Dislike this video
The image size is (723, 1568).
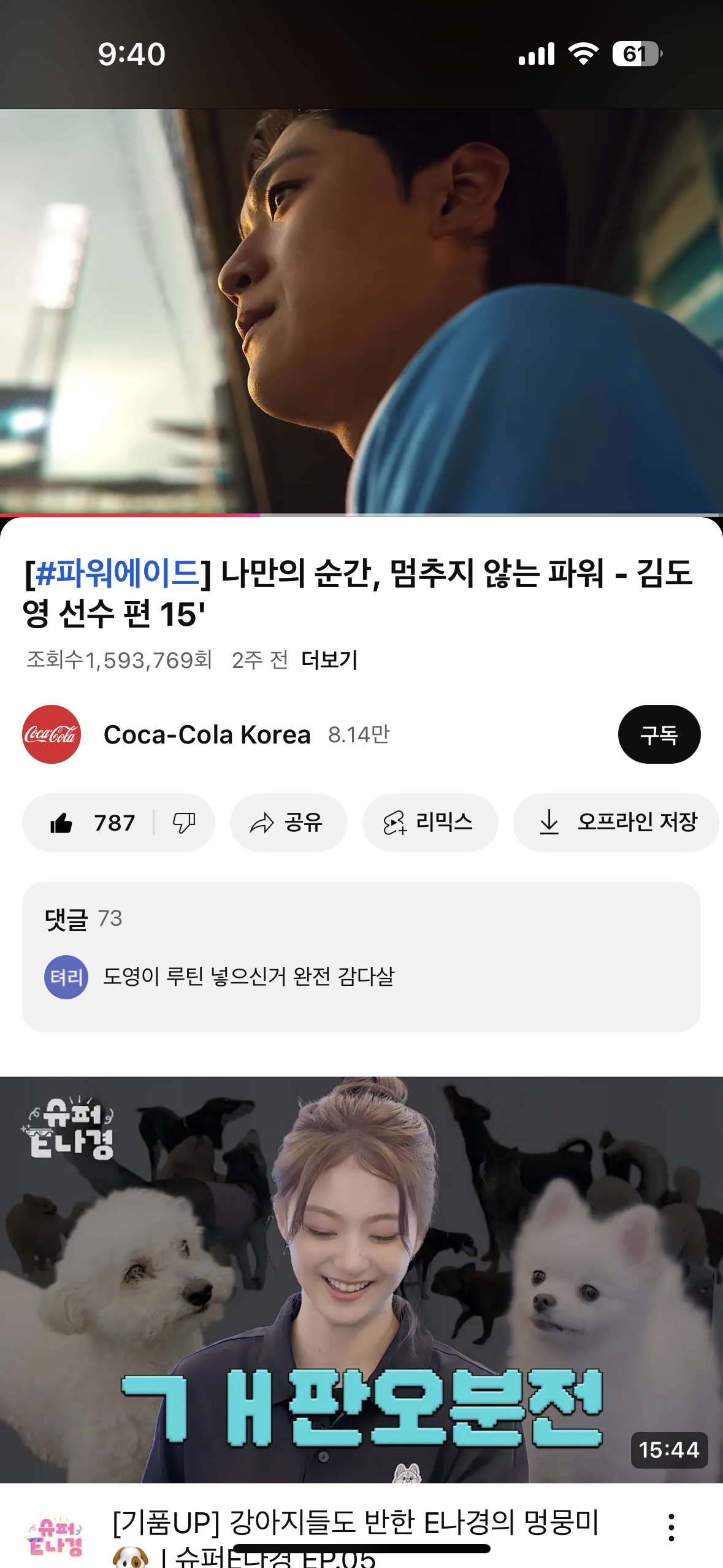[183, 823]
